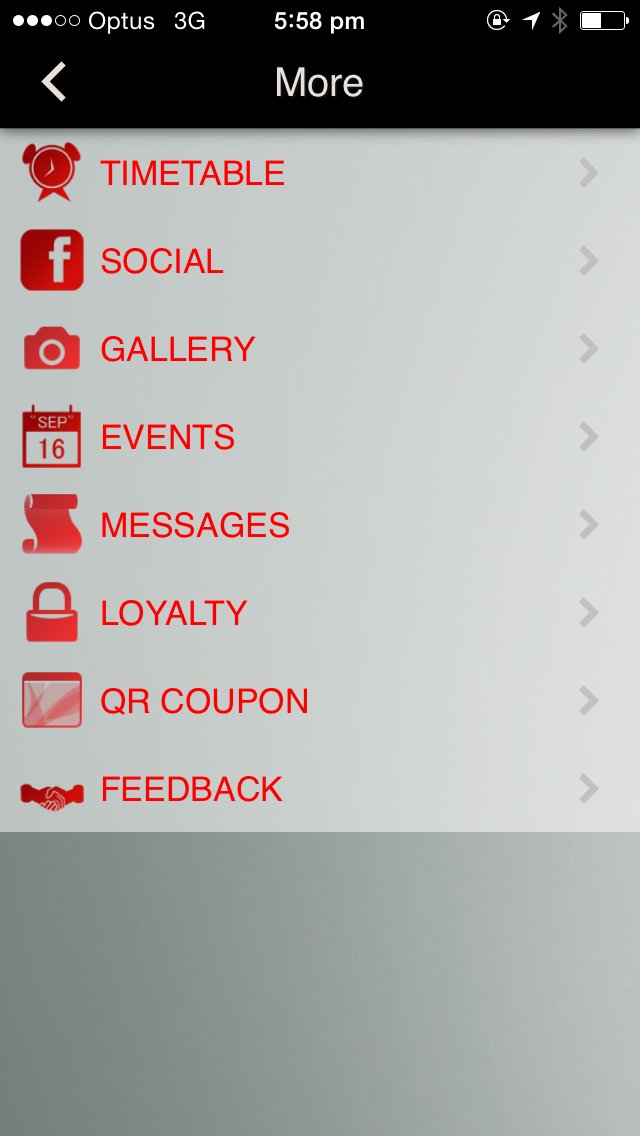Open the Loyalty section
Viewport: 640px width, 1136px height.
[x=174, y=613]
